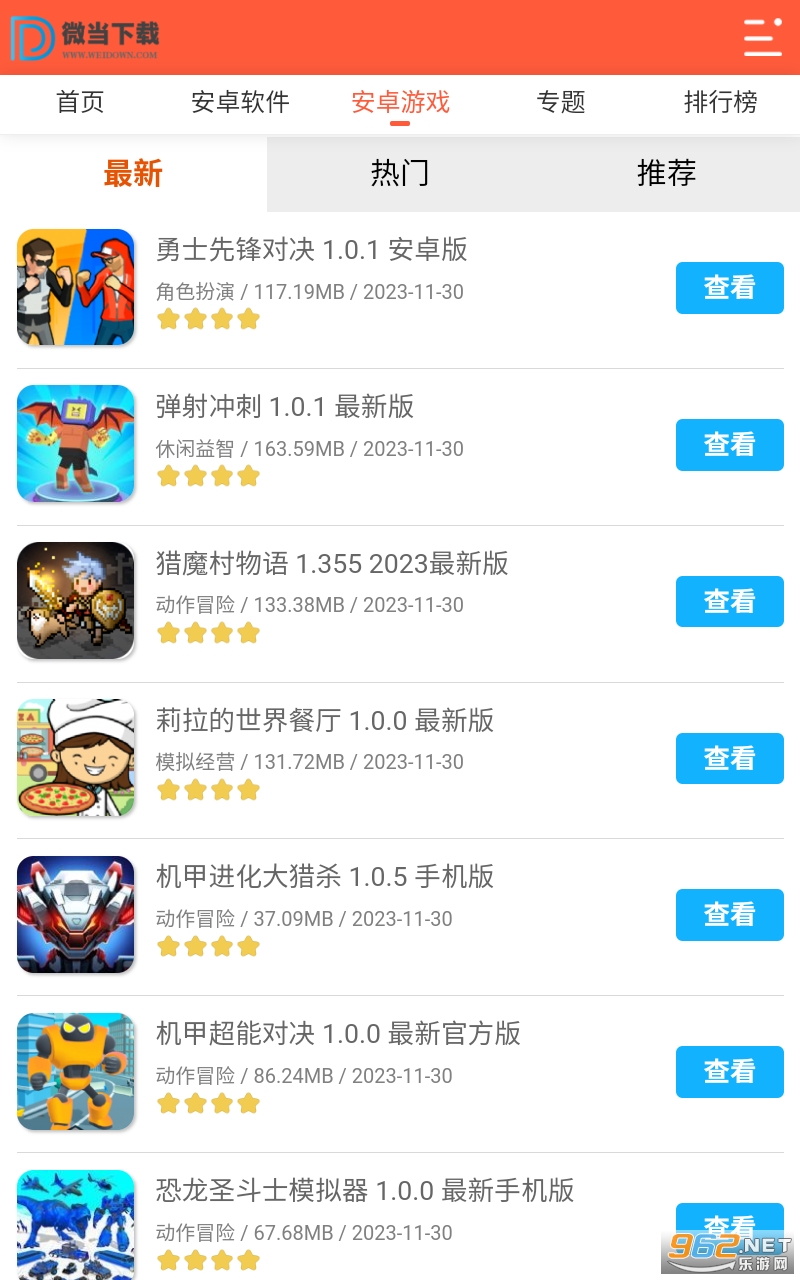The image size is (800, 1280).
Task: Select the 热门 segment
Action: pyautogui.click(x=400, y=173)
